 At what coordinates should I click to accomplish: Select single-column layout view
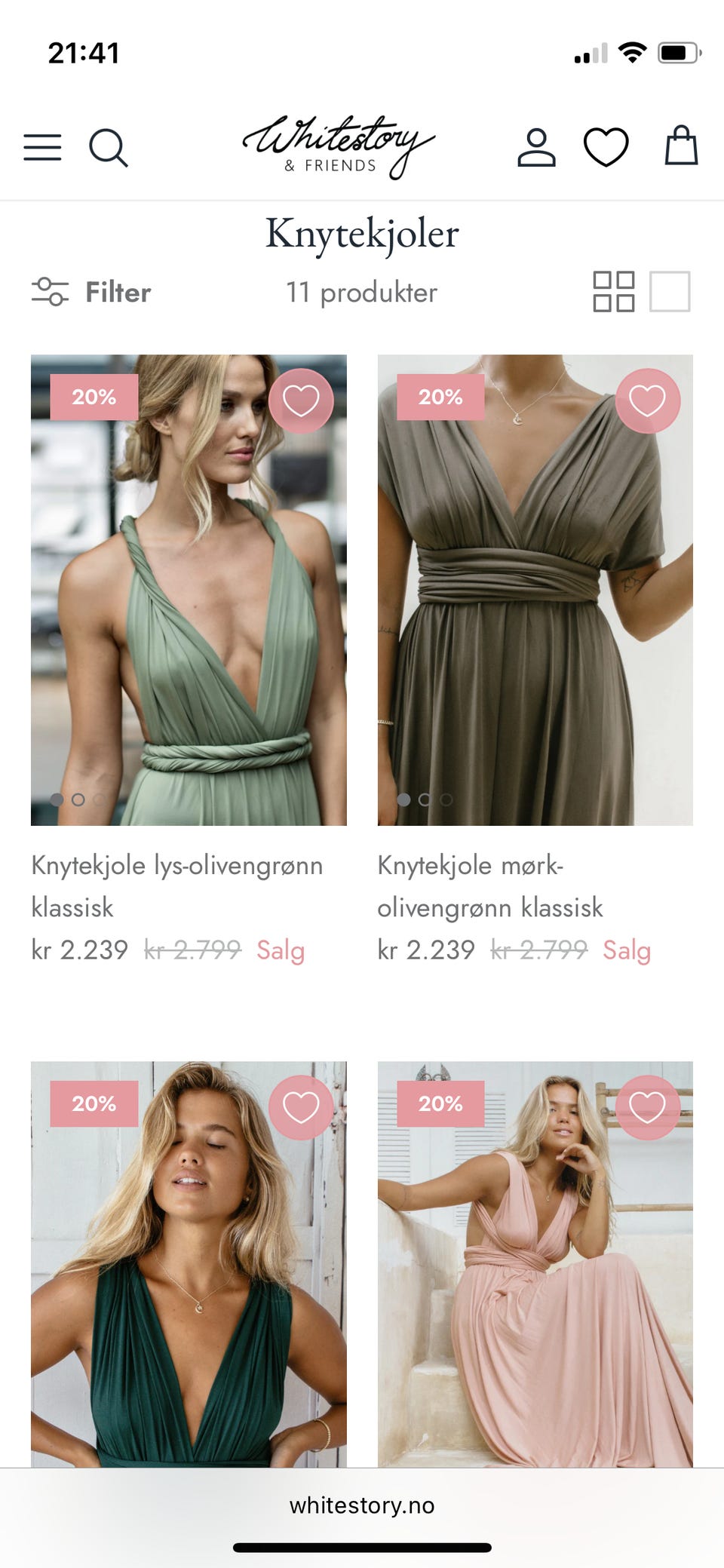tap(670, 292)
